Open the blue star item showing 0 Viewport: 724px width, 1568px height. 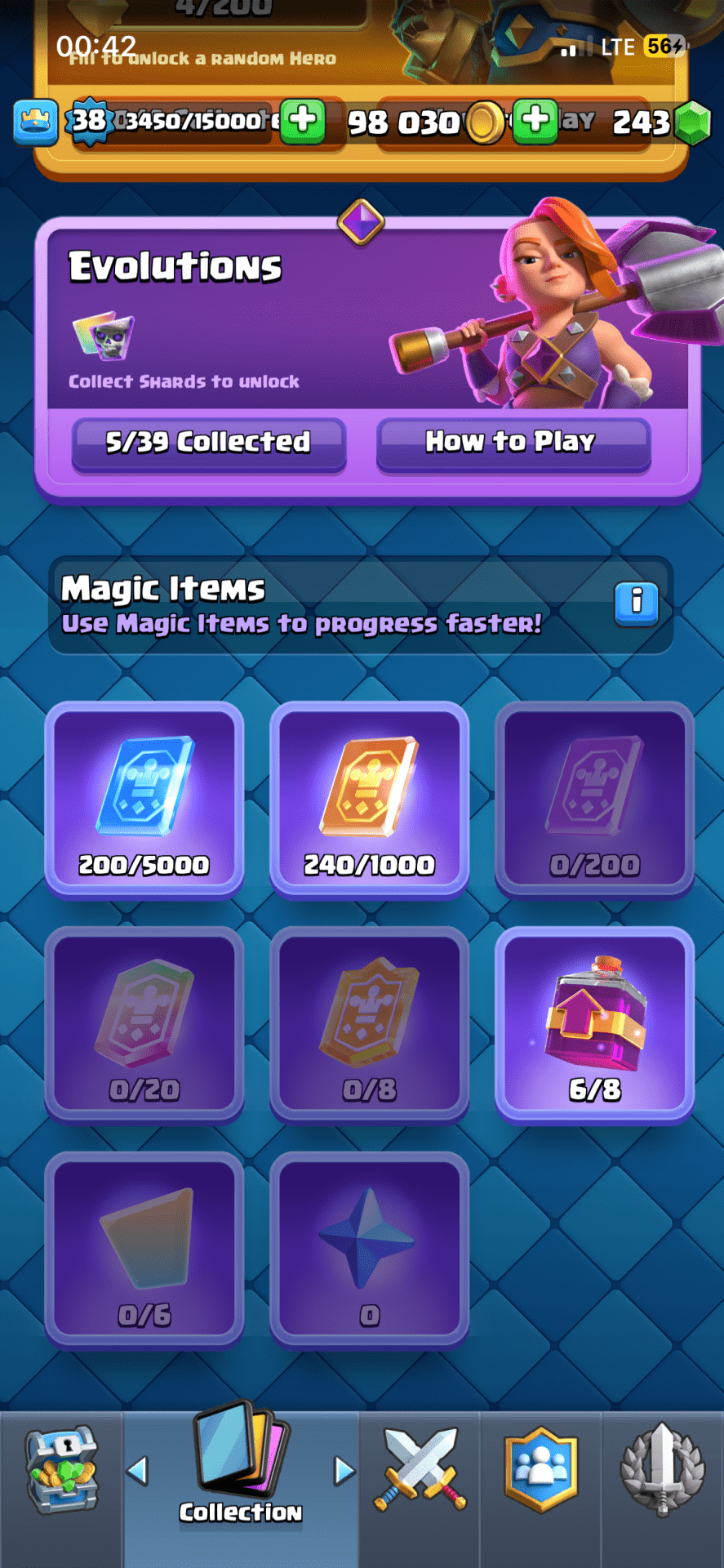pyautogui.click(x=369, y=1249)
